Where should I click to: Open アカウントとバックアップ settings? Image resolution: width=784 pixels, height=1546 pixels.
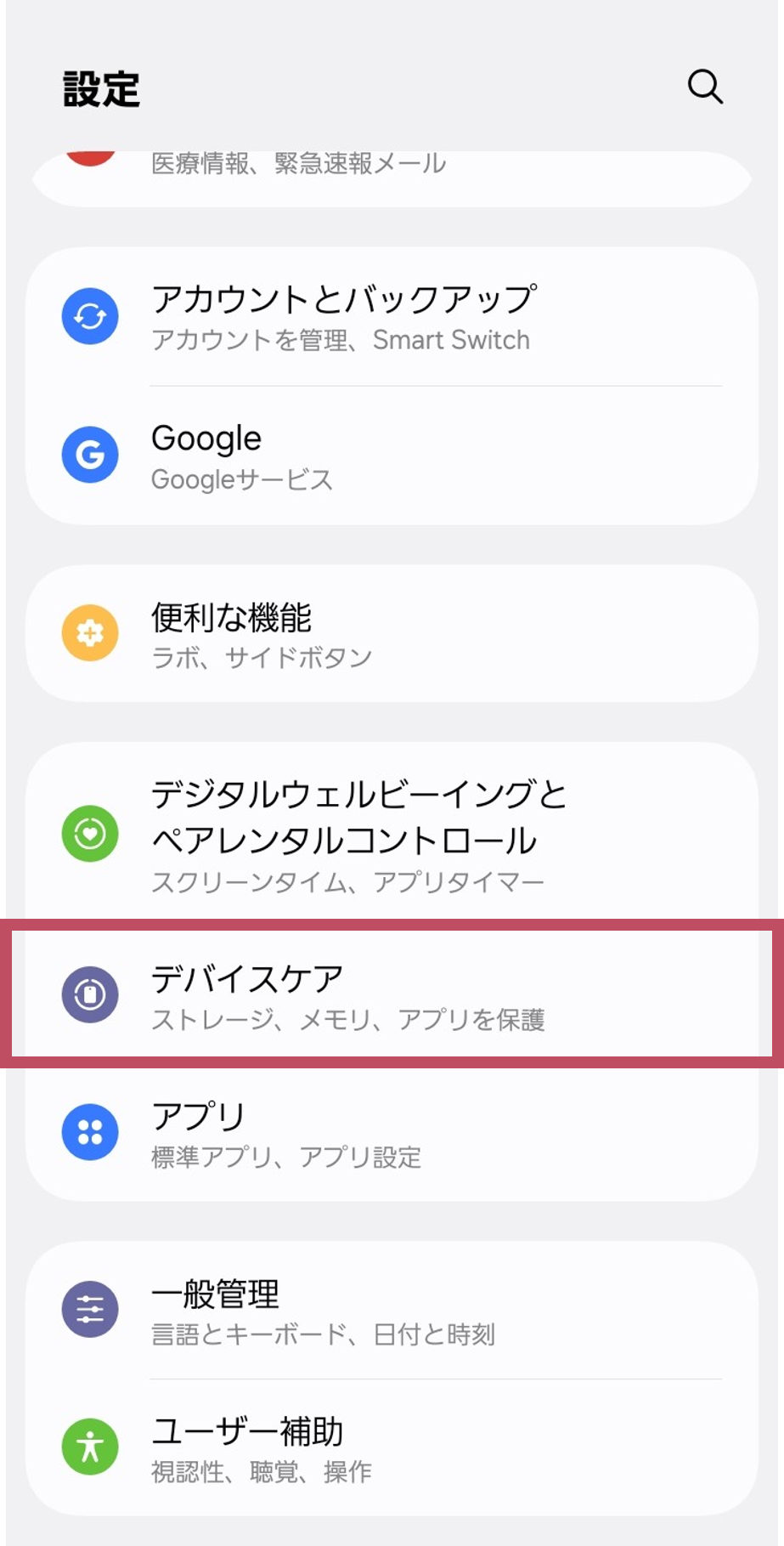coord(391,317)
